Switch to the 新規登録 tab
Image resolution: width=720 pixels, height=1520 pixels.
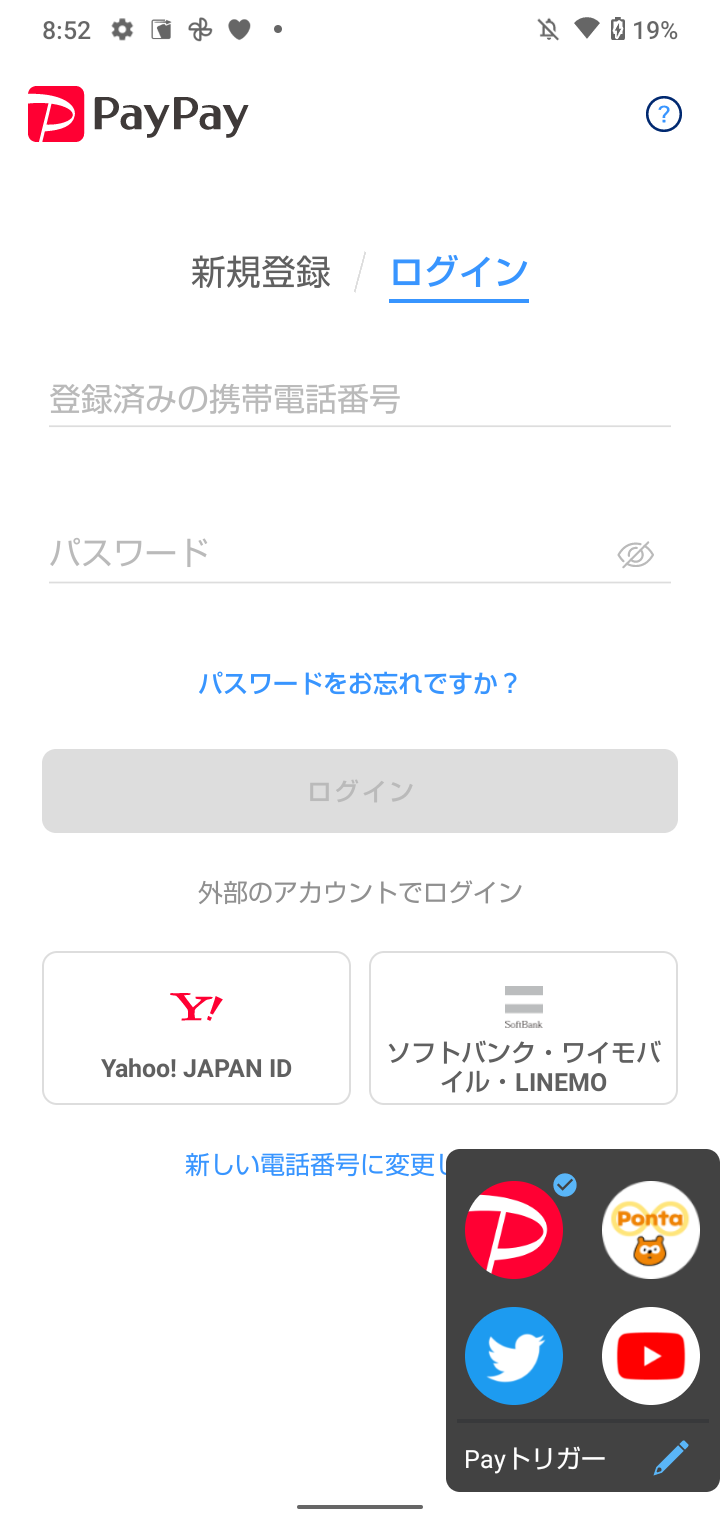(260, 272)
